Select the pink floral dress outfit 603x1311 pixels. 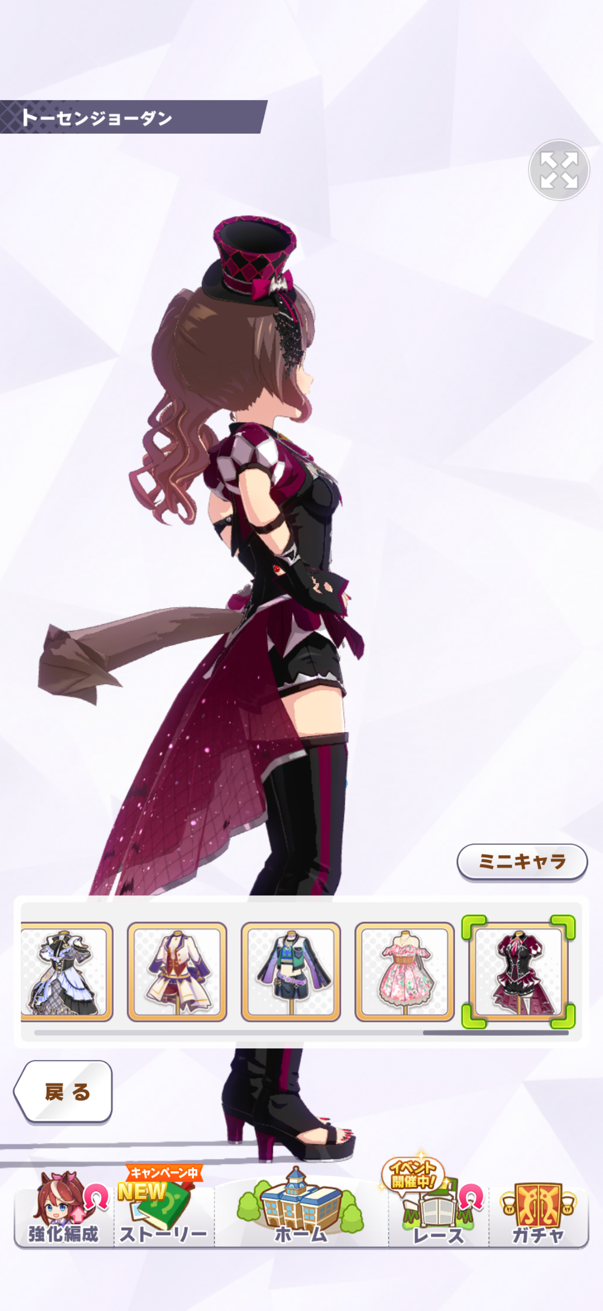coord(404,971)
